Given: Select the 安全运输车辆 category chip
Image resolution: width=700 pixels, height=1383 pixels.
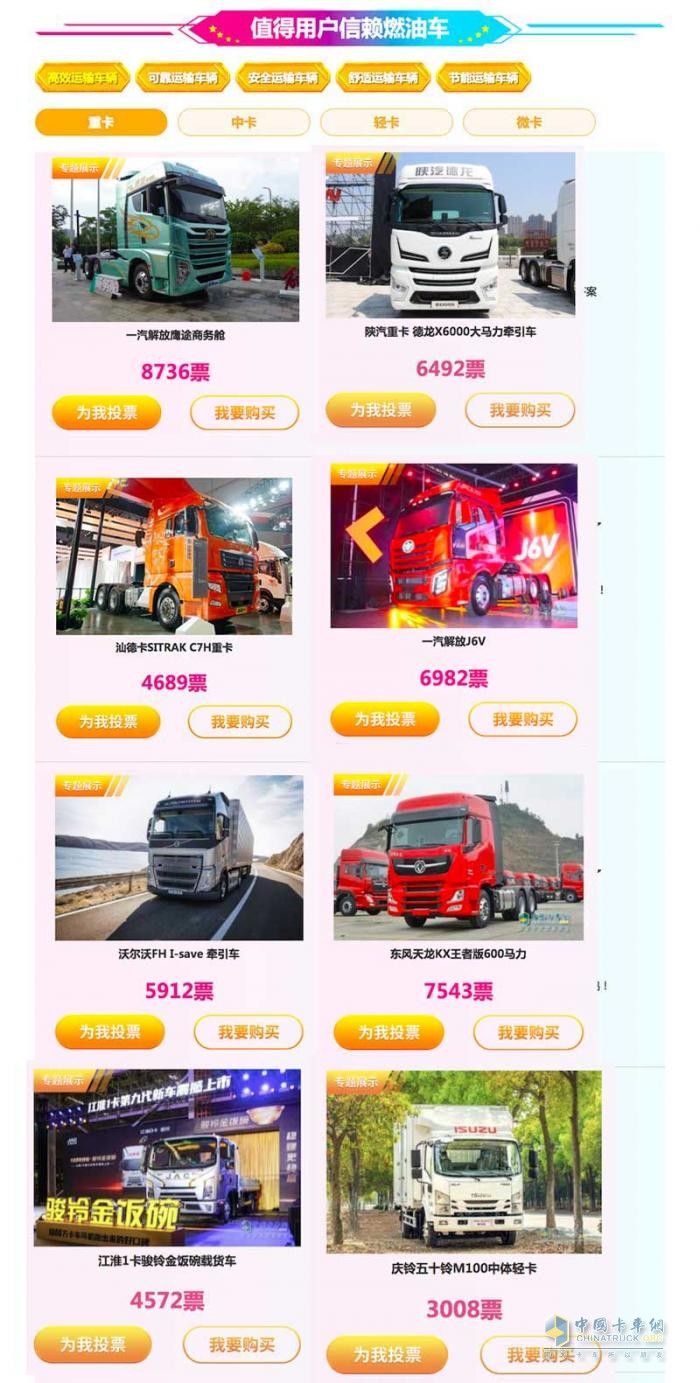Looking at the screenshot, I should pyautogui.click(x=282, y=77).
